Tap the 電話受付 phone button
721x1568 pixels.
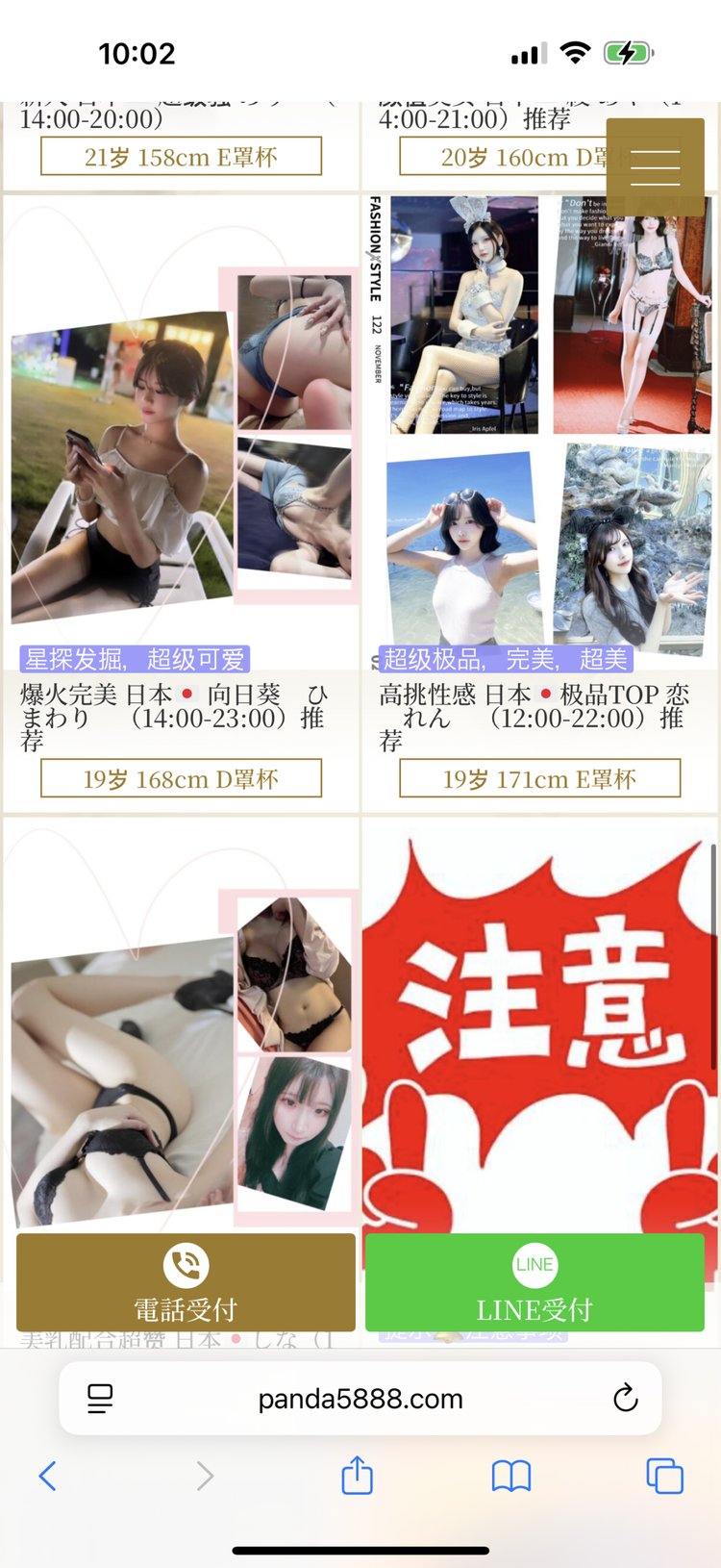pyautogui.click(x=186, y=1282)
